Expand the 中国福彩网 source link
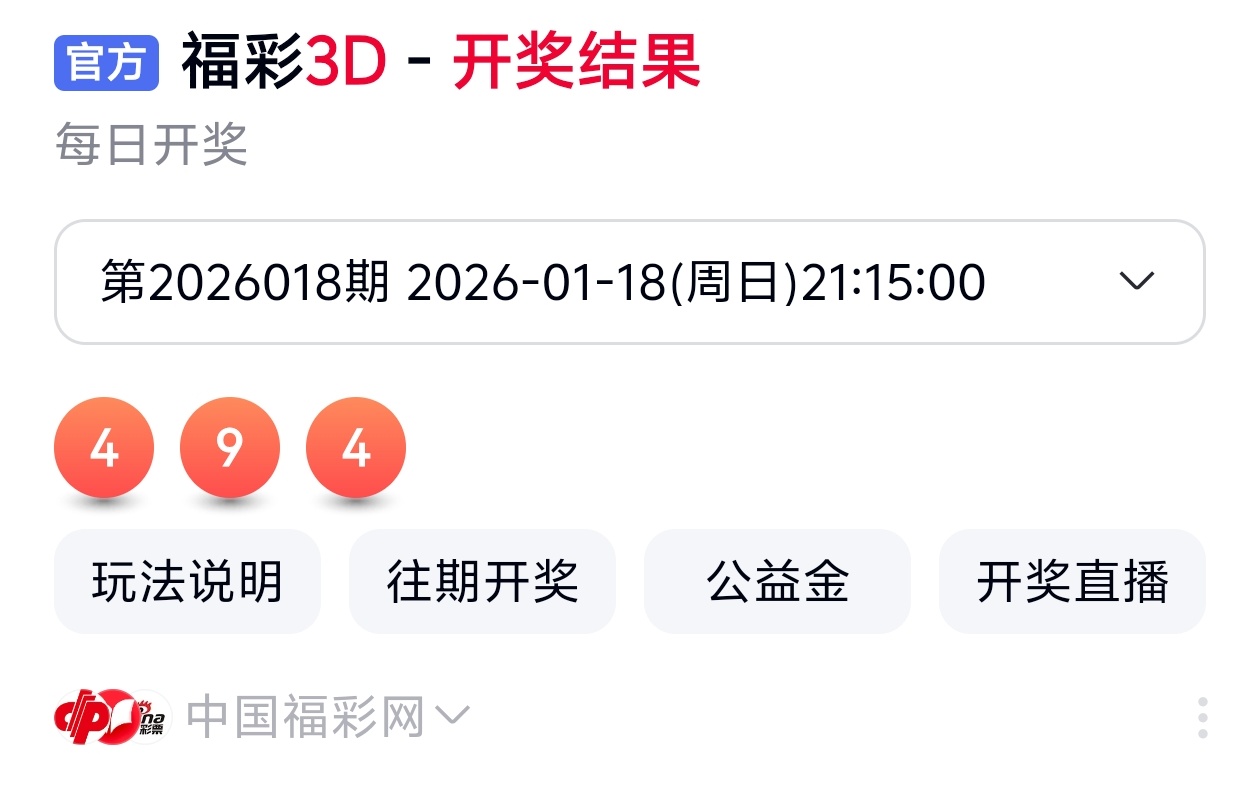Viewport: 1260px width, 791px height. click(x=327, y=717)
